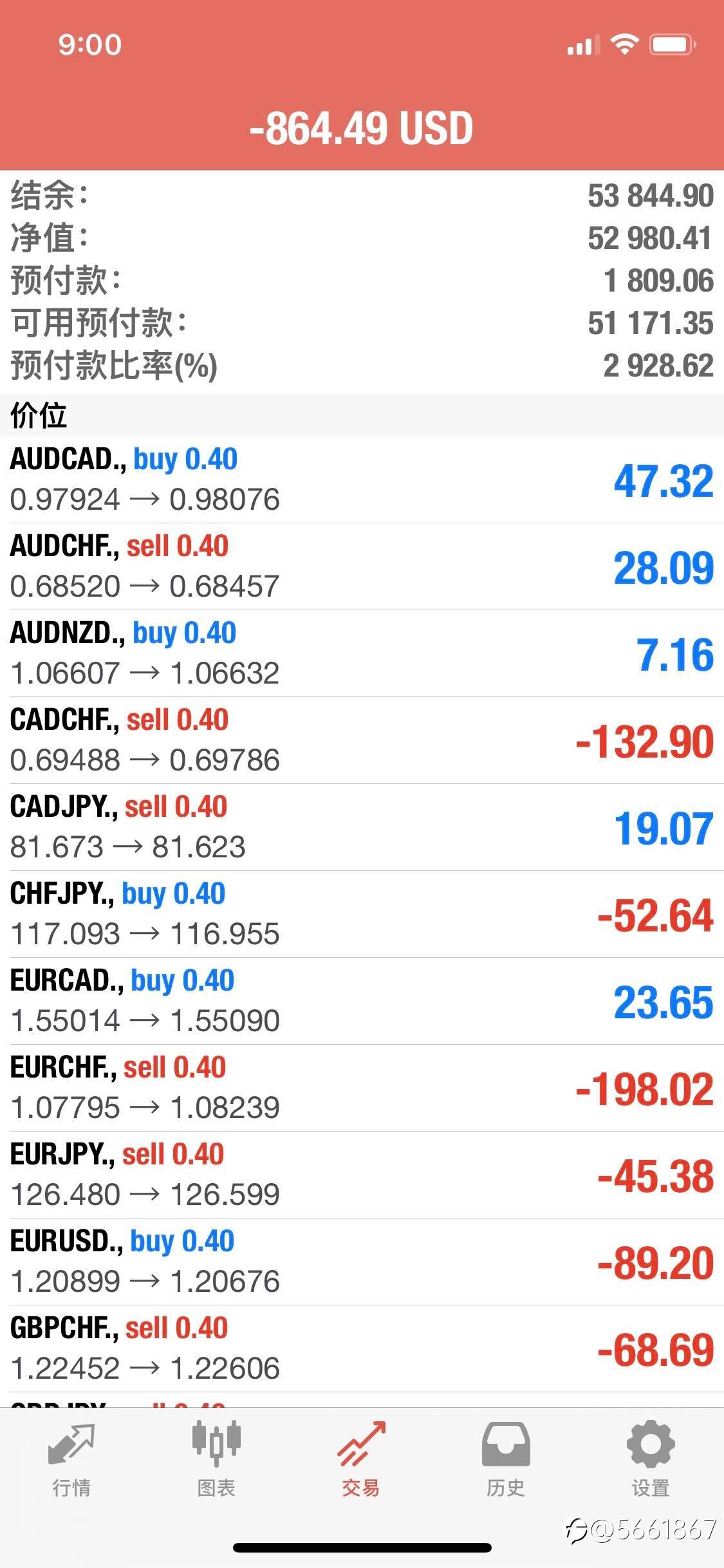Tap the EURCHF sell 0.40 position

click(362, 1088)
